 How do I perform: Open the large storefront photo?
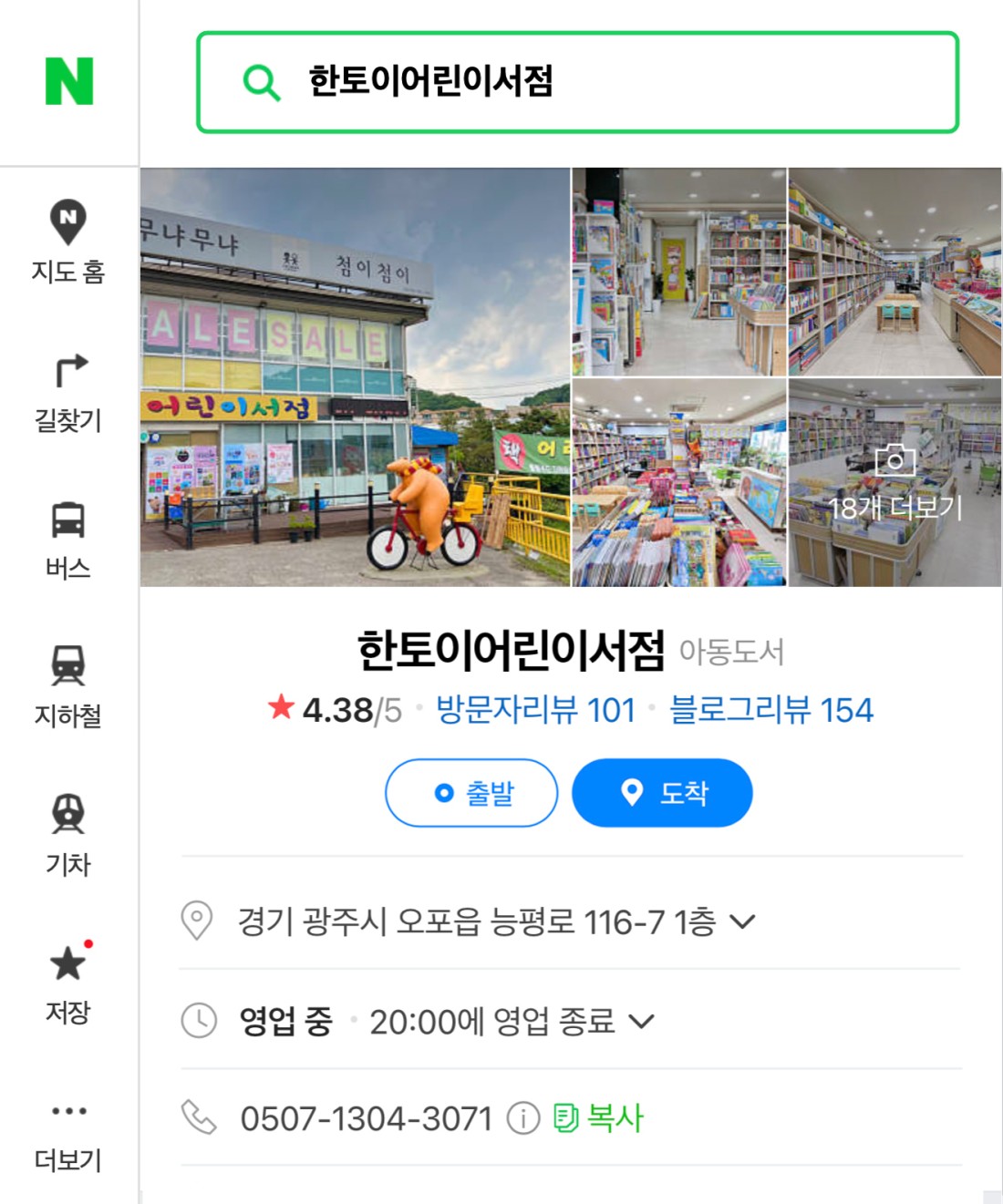click(x=355, y=376)
